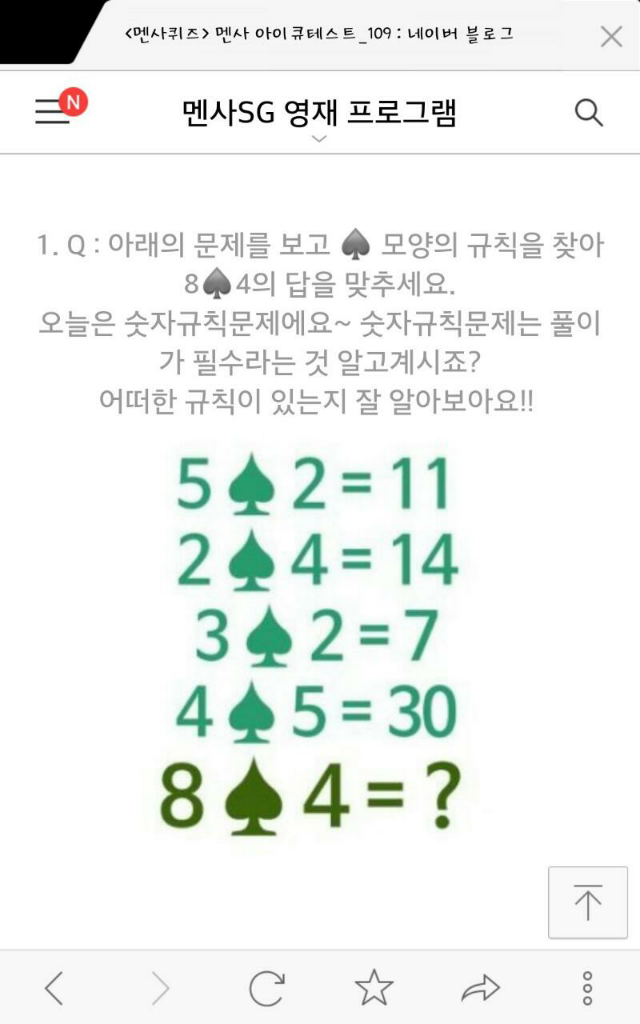Share this blog post
Viewport: 640px width, 1024px height.
481,988
